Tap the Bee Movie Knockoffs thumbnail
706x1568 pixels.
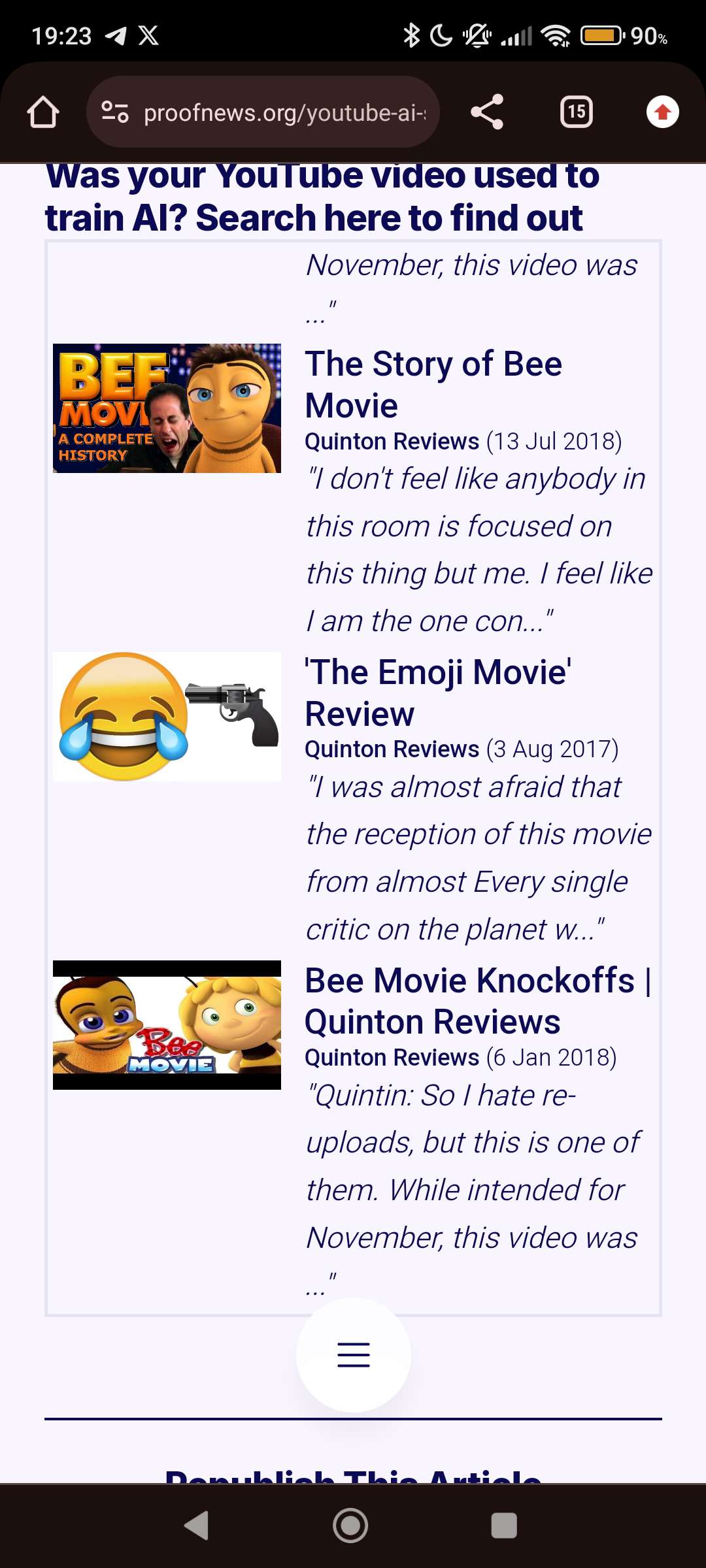pos(167,1025)
